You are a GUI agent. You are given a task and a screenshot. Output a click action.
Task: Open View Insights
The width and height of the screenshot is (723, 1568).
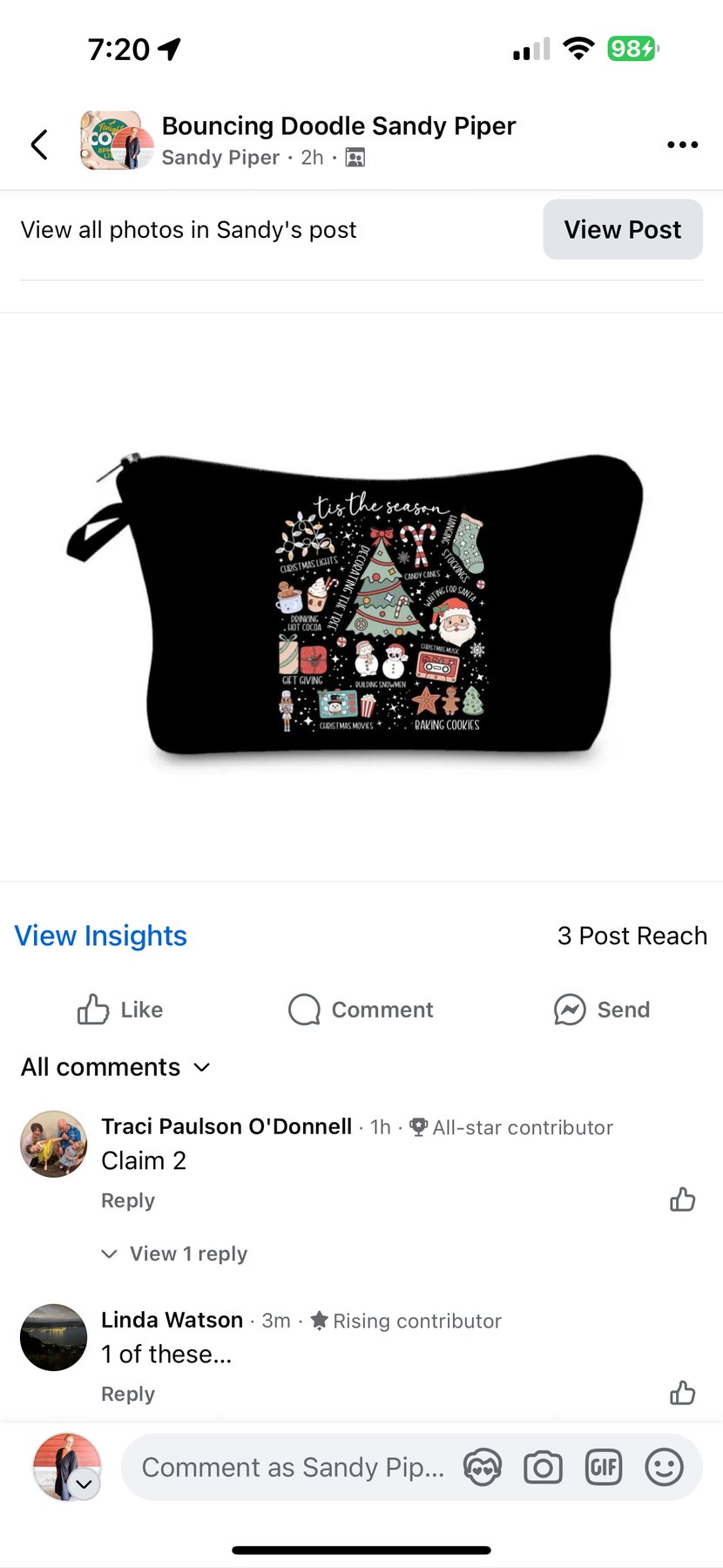click(101, 936)
